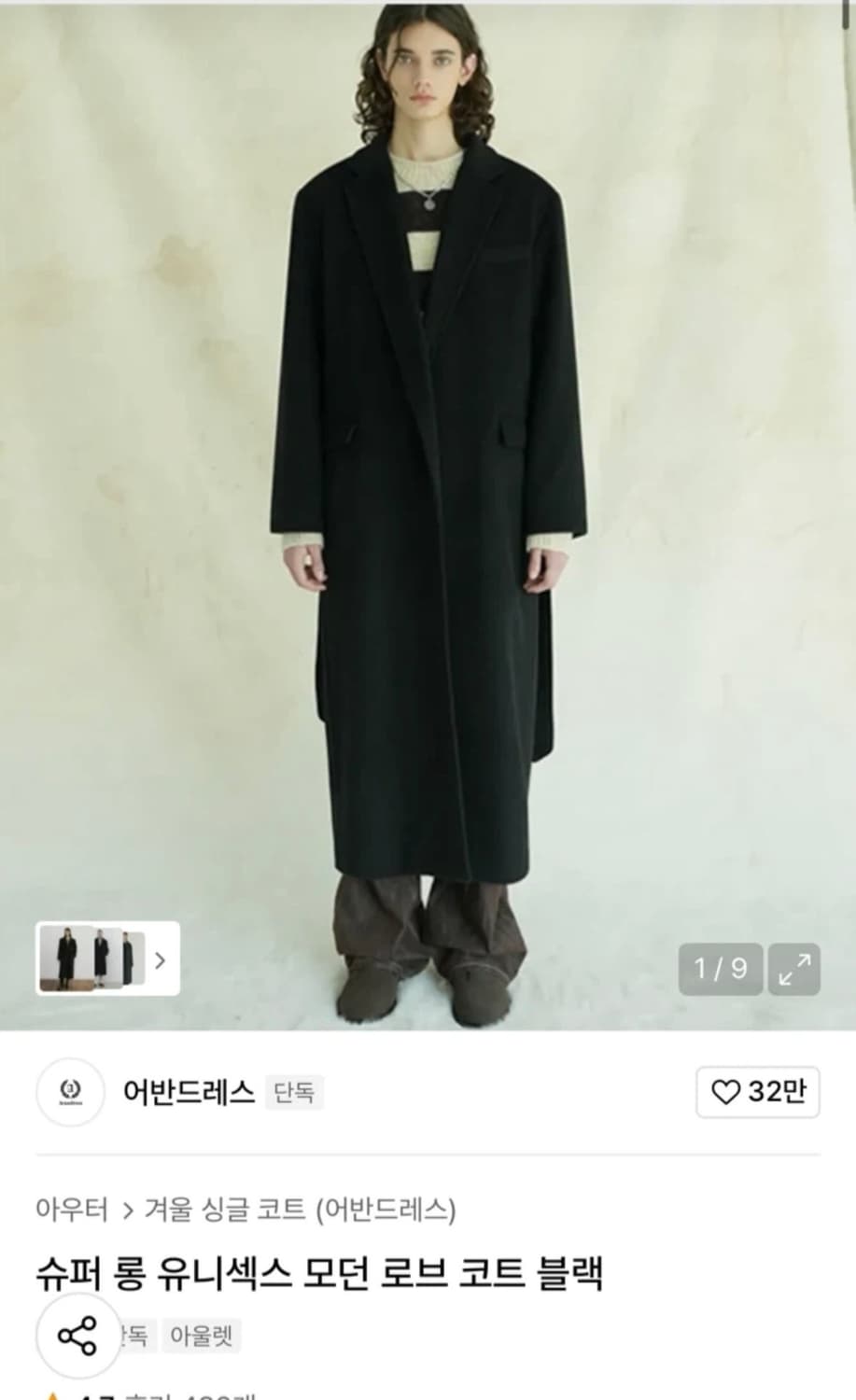
Task: Click the 어반드레스 circular brand logo
Action: click(x=70, y=1092)
